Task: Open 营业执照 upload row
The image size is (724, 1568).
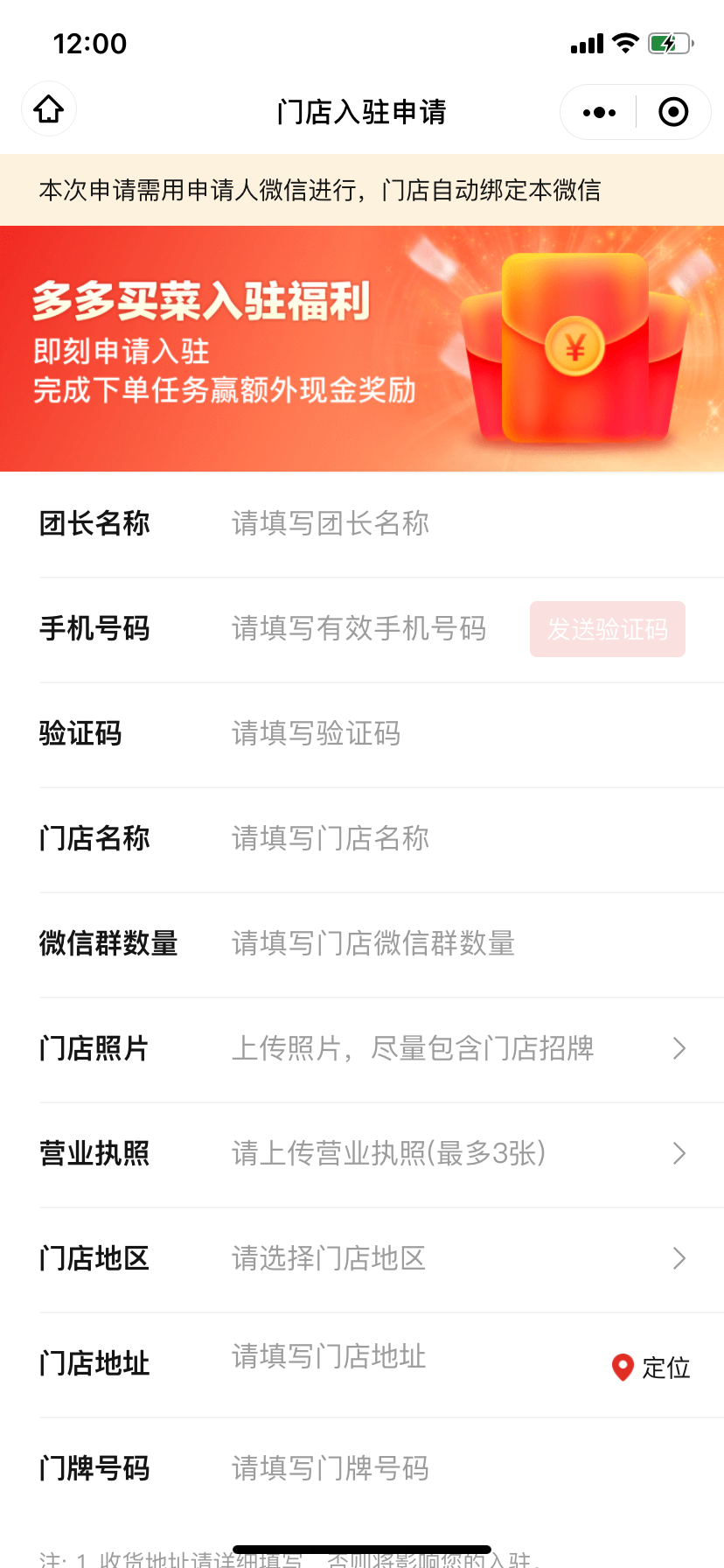Action: [x=455, y=1153]
